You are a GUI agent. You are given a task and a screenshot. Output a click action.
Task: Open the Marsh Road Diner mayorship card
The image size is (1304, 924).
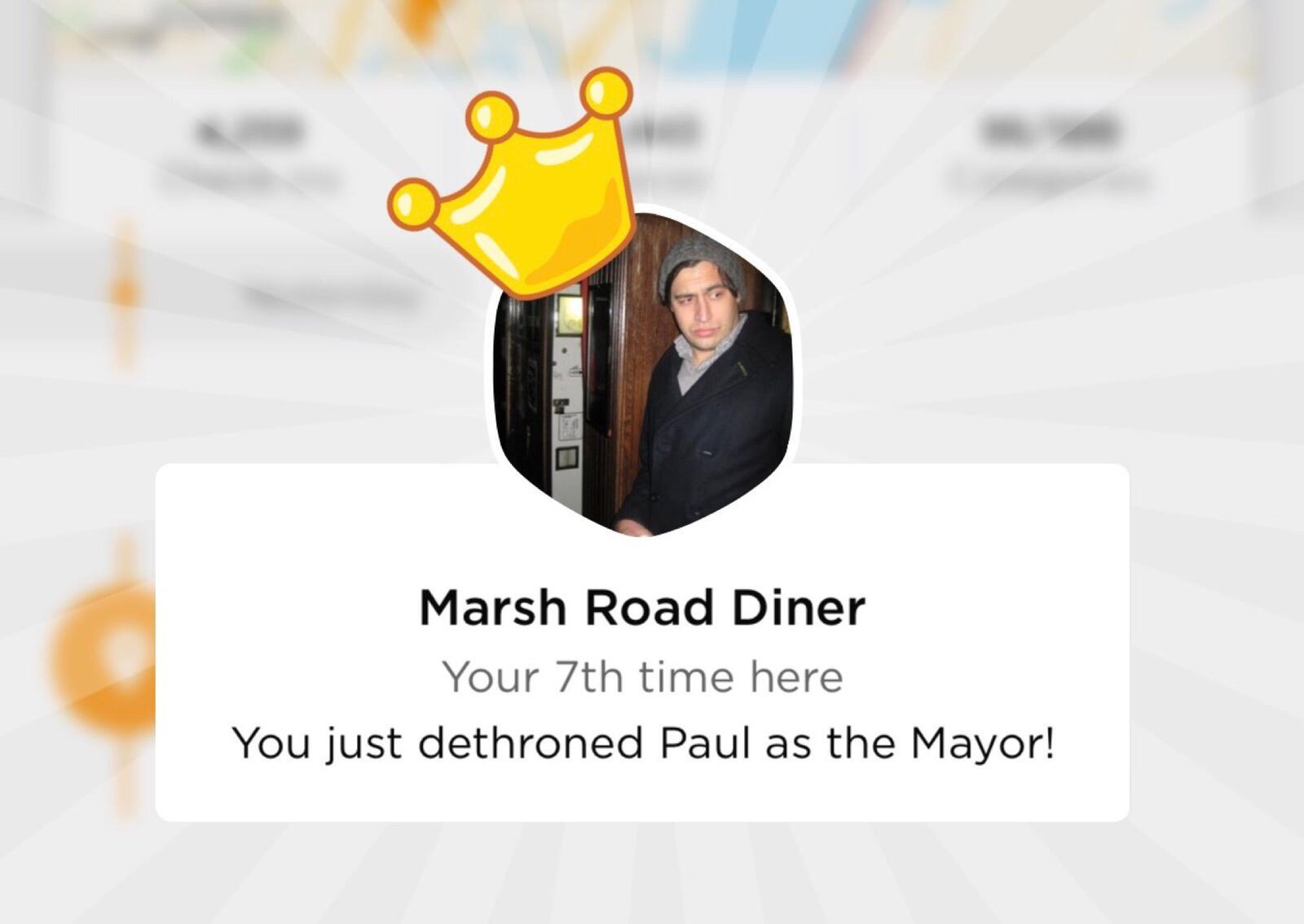pos(641,676)
